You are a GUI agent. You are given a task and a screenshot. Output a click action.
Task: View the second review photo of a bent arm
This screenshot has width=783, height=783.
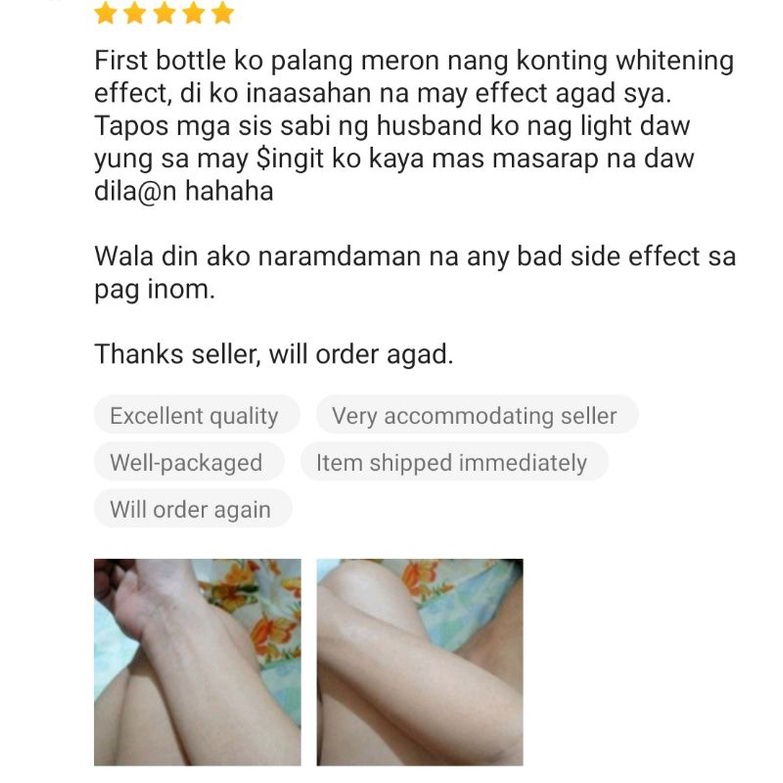point(420,661)
